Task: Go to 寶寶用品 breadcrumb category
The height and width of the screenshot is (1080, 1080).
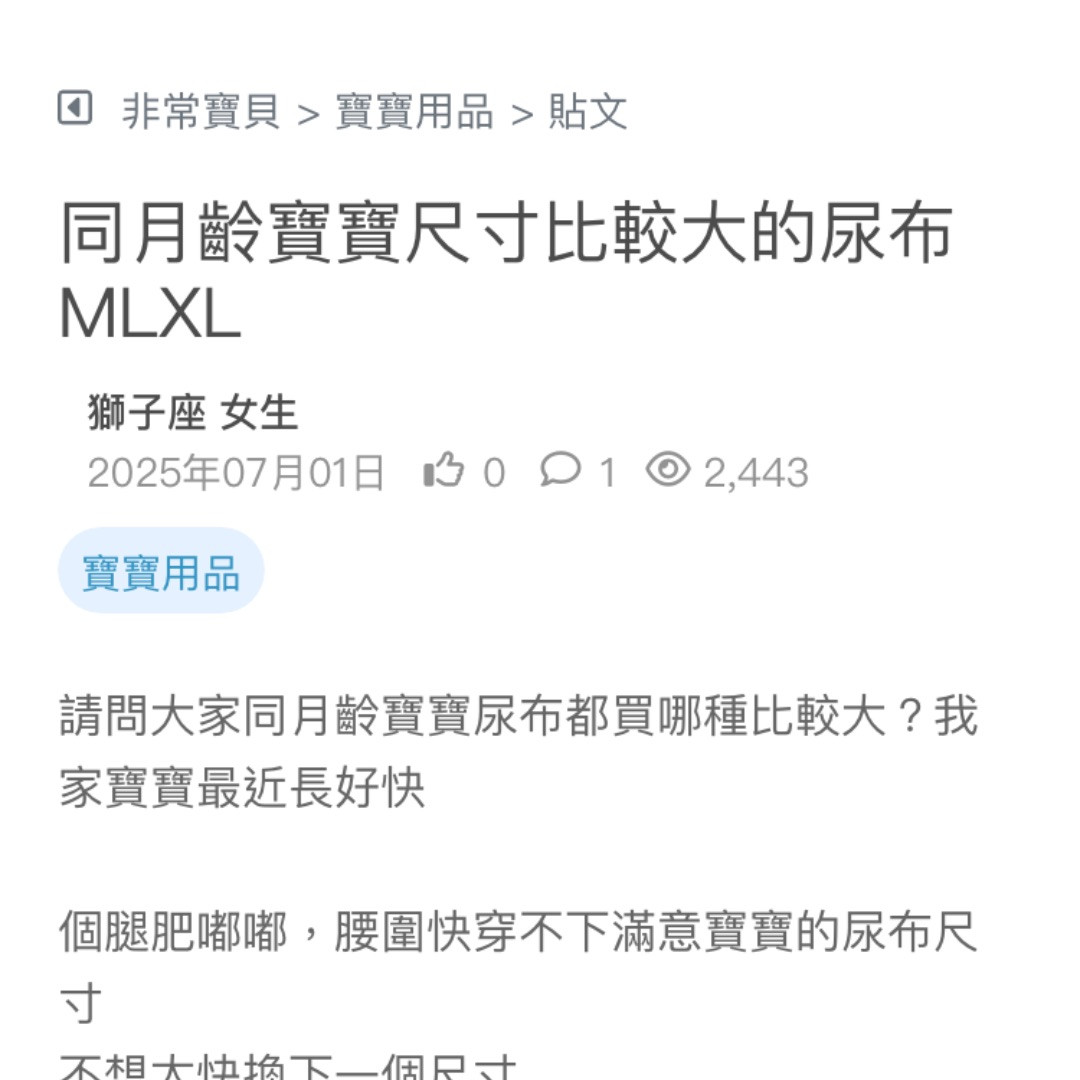Action: coord(414,111)
